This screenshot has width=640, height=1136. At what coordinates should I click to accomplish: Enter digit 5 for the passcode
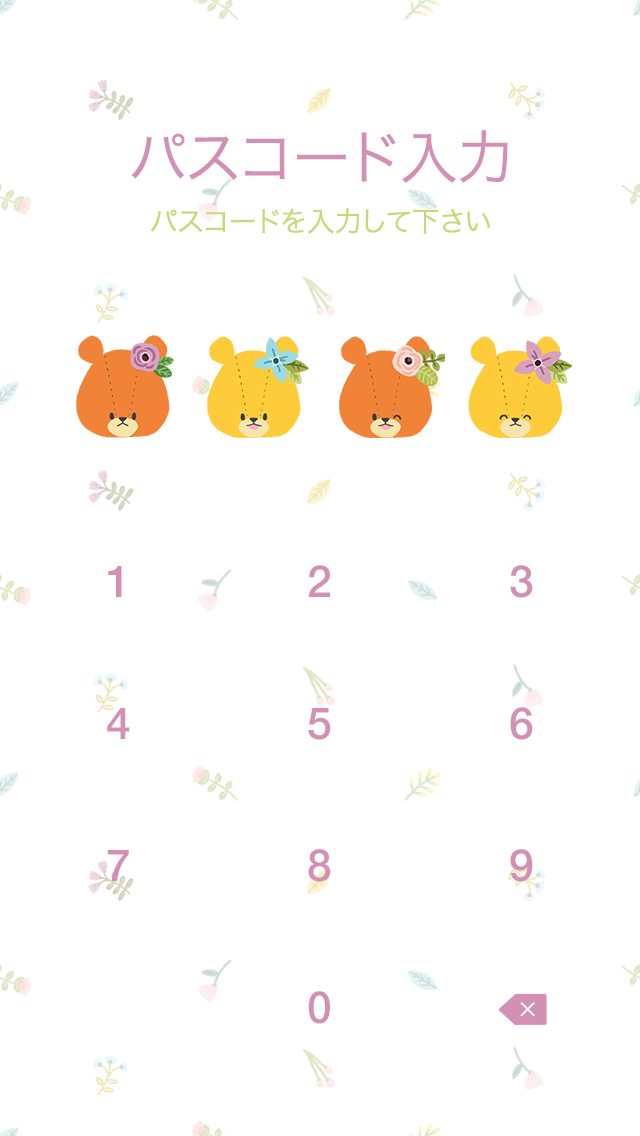click(x=319, y=724)
